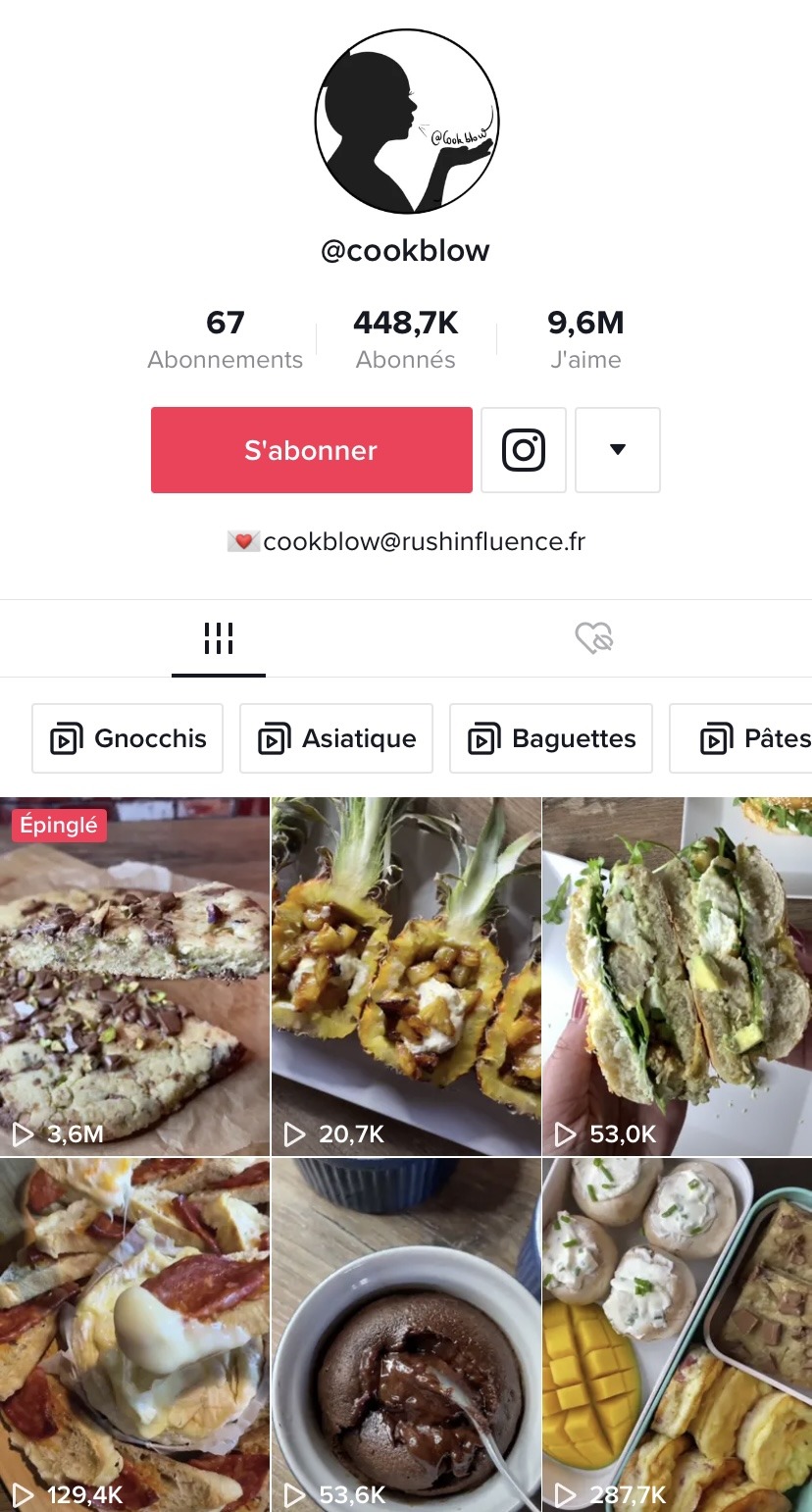Open the video with 129,4K views
The image size is (812, 1512).
[134, 1336]
